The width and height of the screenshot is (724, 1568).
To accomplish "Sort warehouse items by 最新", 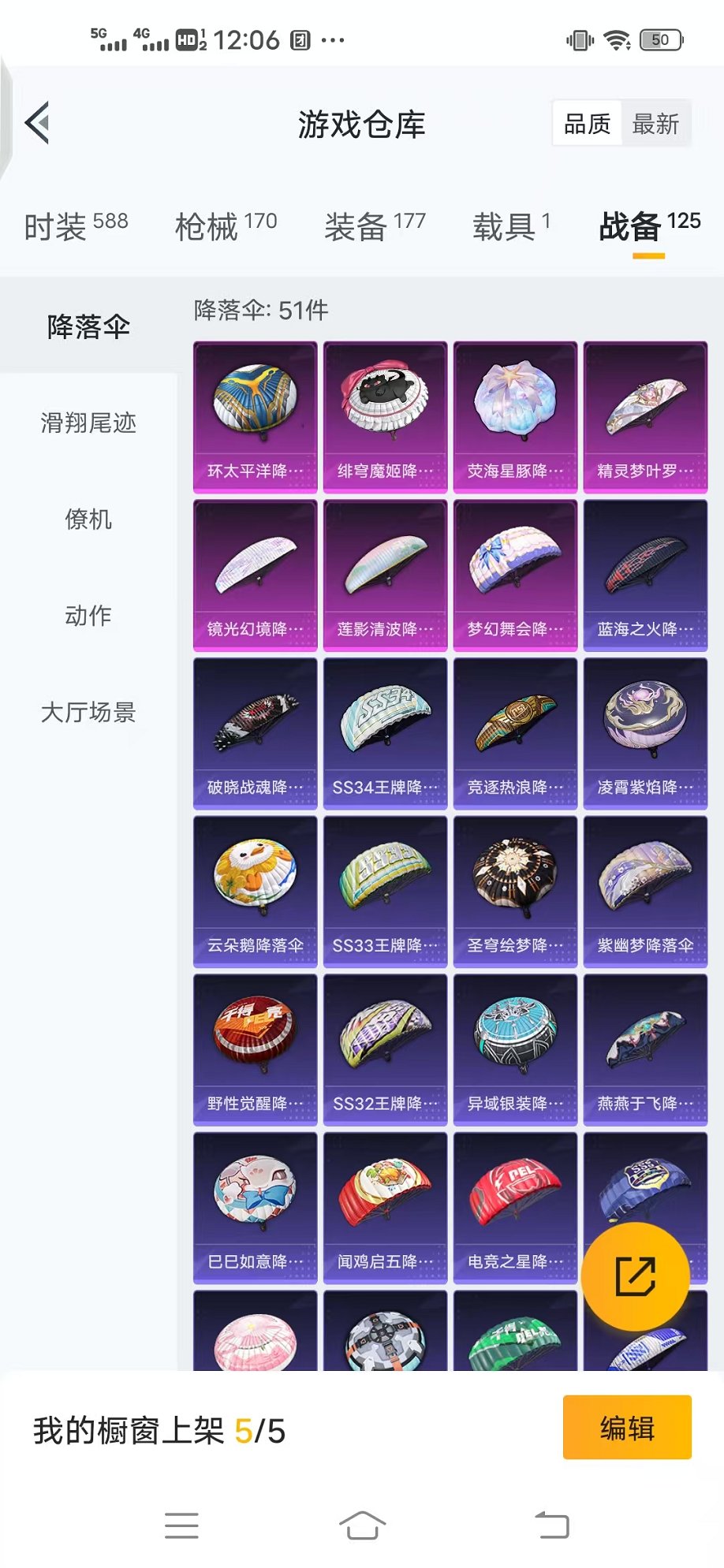I will coord(655,124).
